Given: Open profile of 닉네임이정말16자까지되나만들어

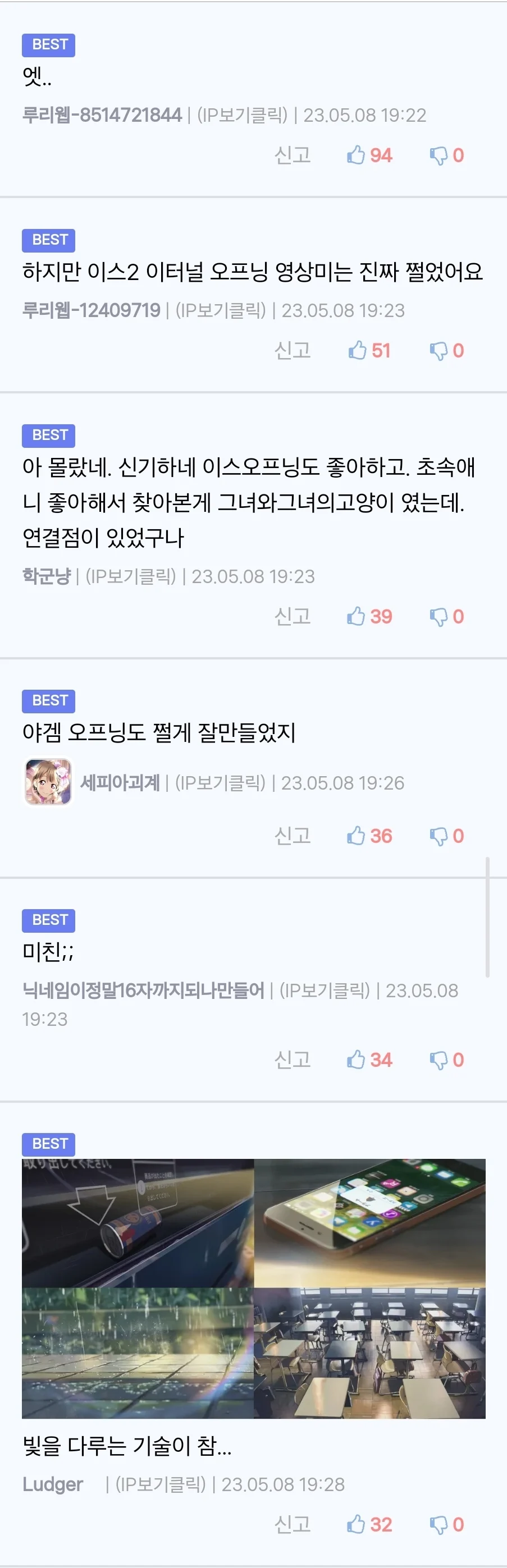Looking at the screenshot, I should pos(143,991).
